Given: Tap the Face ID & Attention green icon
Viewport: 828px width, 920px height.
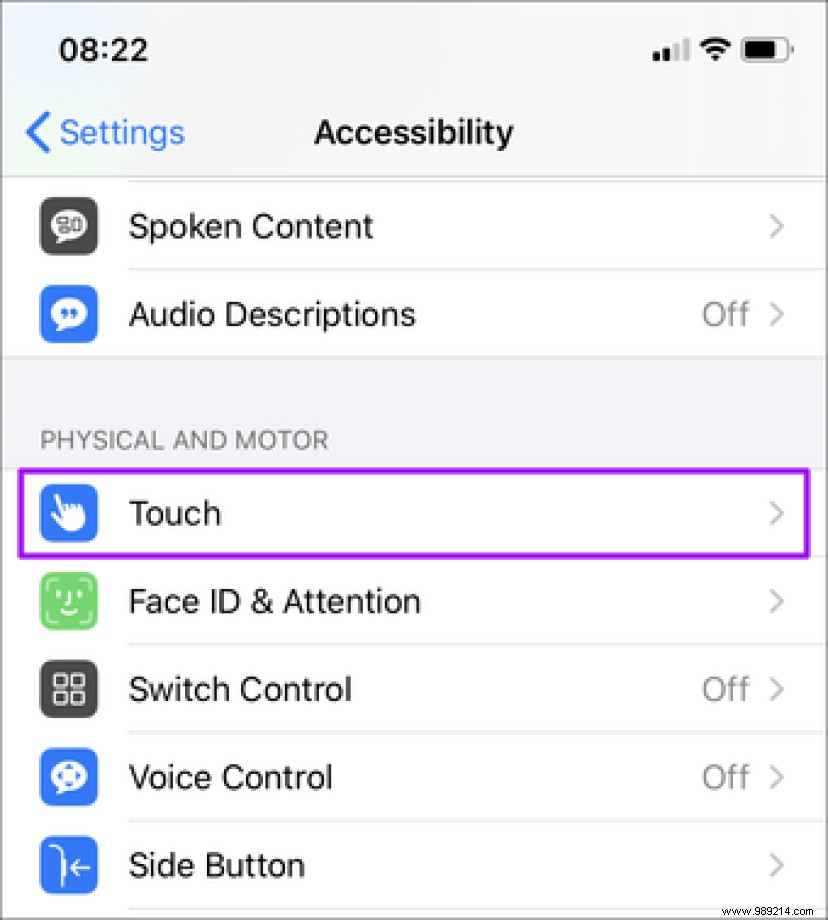Looking at the screenshot, I should tap(68, 601).
